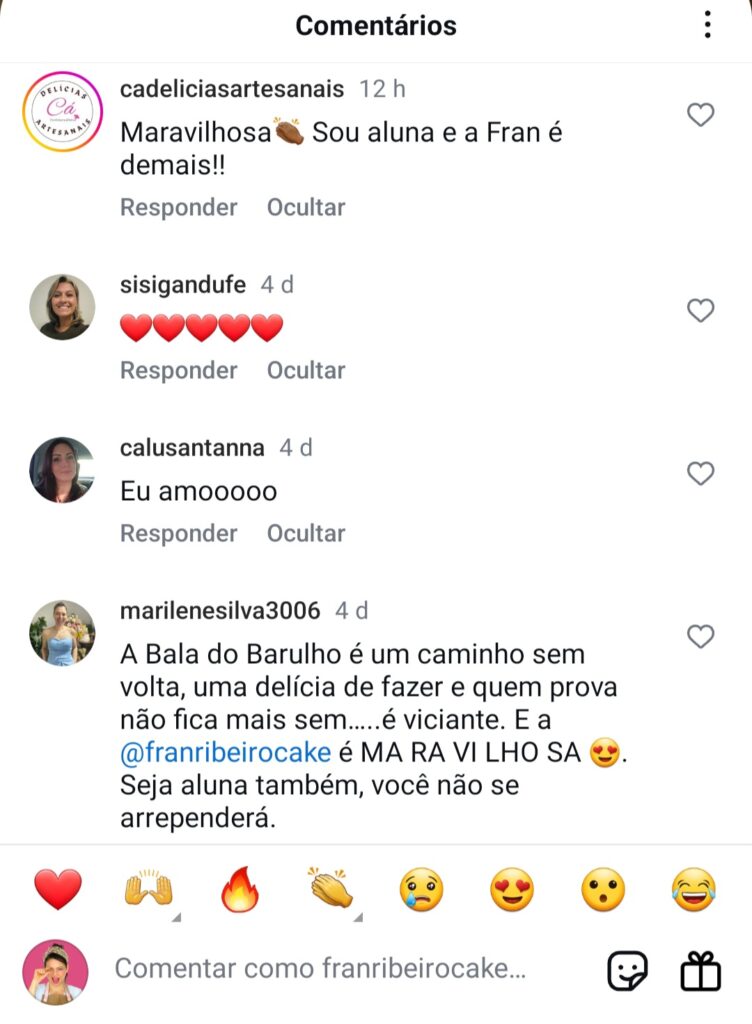Focus the "Comentar como franribeirocake" field
The width and height of the screenshot is (752, 1024).
(320, 968)
